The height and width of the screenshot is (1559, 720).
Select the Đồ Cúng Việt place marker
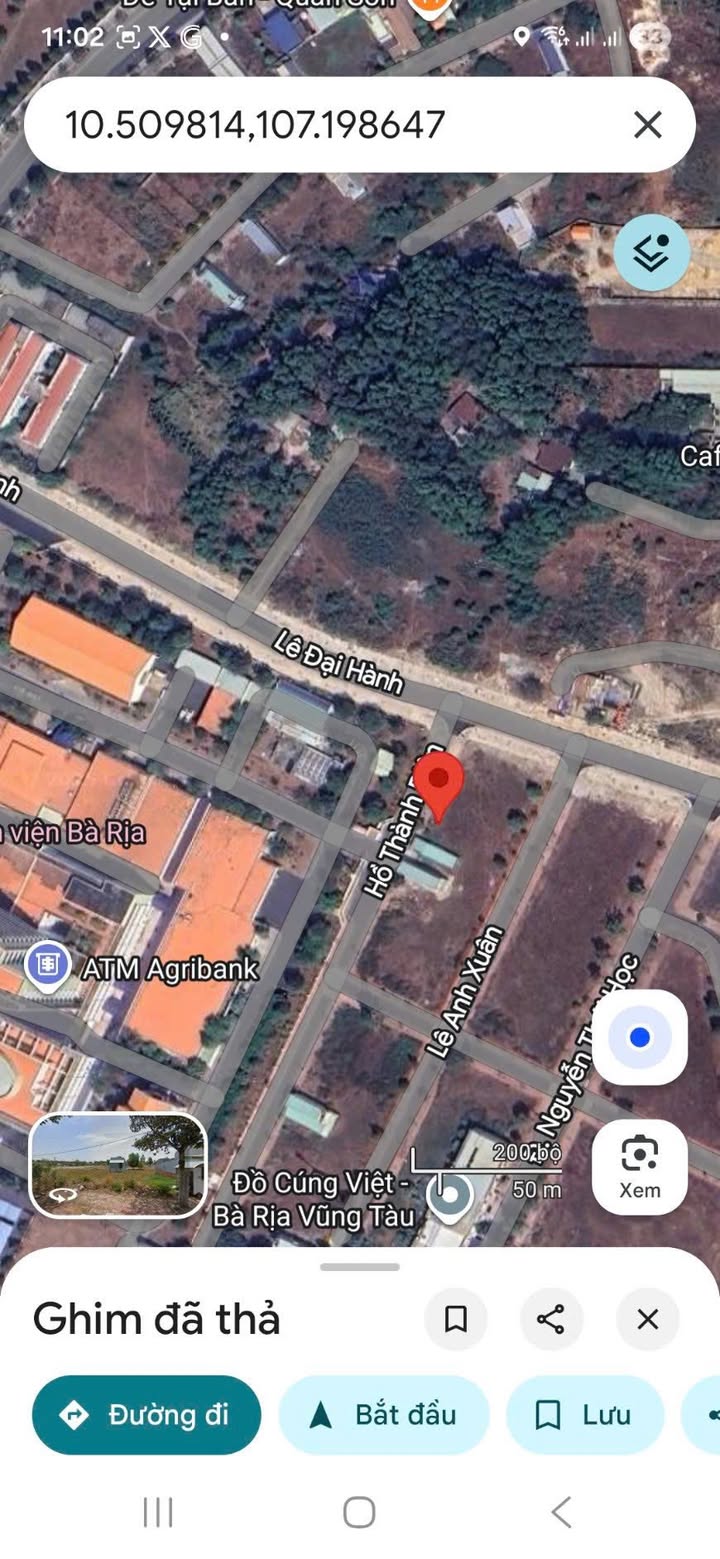[450, 1196]
